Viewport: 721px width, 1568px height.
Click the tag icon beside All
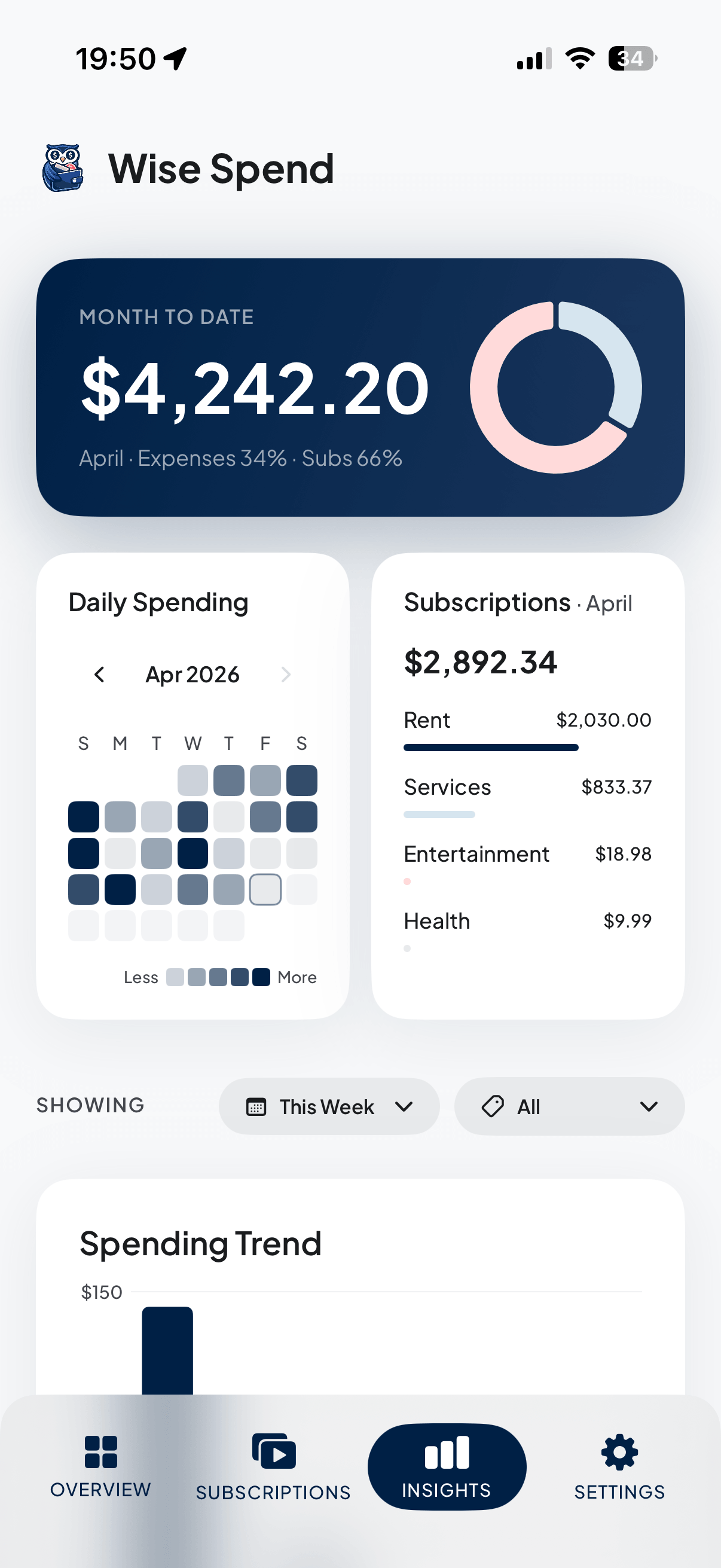pos(494,1106)
